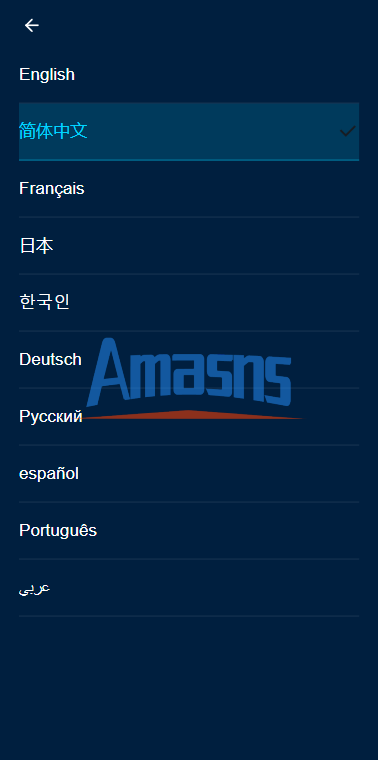The image size is (378, 760).
Task: Select the Arabic عربى option
Action: pyautogui.click(x=189, y=588)
